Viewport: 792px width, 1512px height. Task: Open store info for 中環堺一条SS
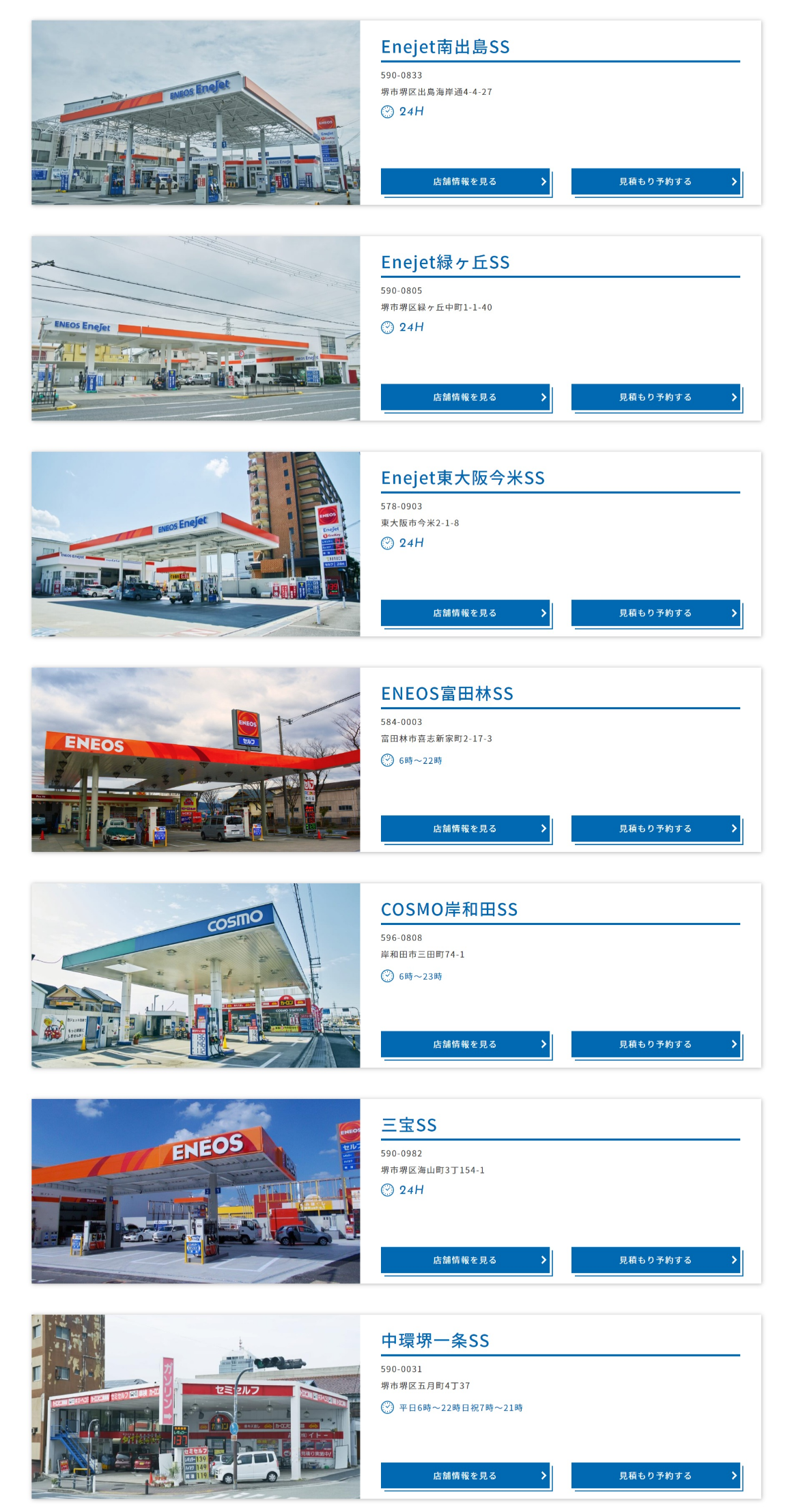point(465,1476)
